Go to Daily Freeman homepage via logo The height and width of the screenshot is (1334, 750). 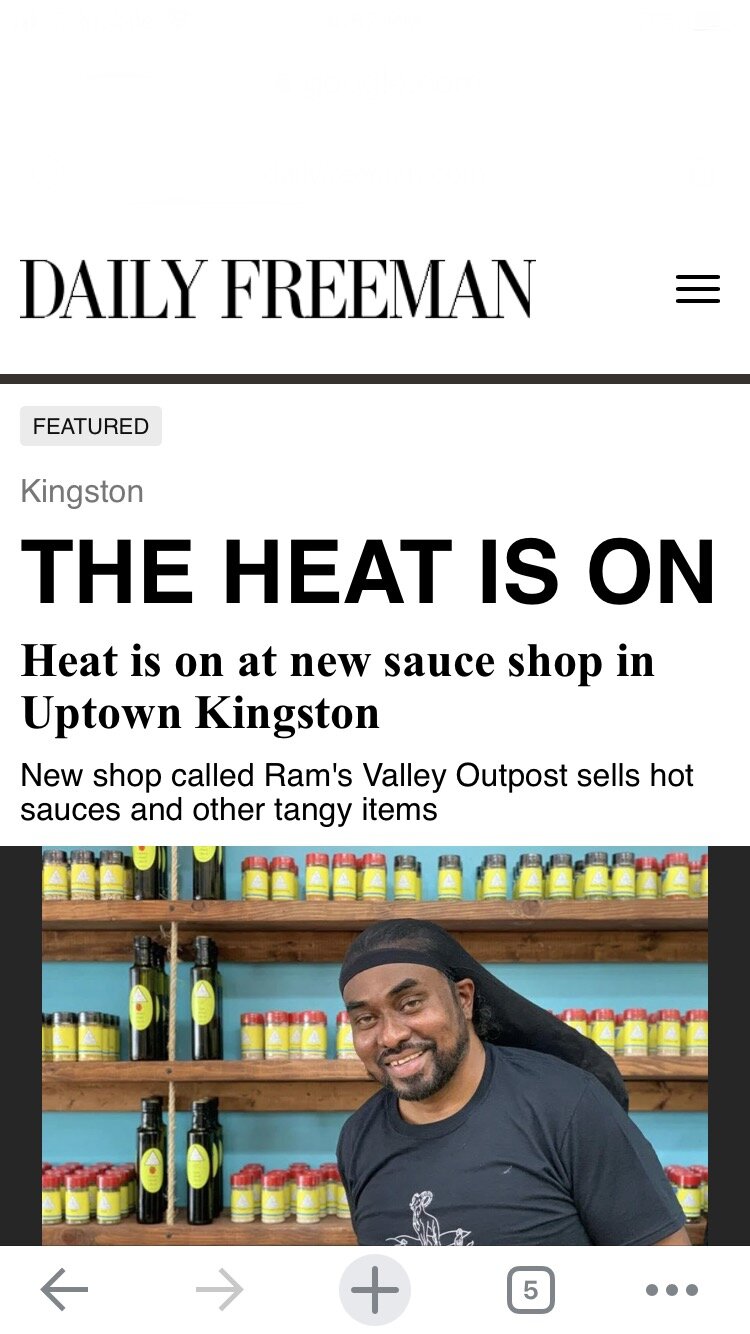[x=277, y=289]
